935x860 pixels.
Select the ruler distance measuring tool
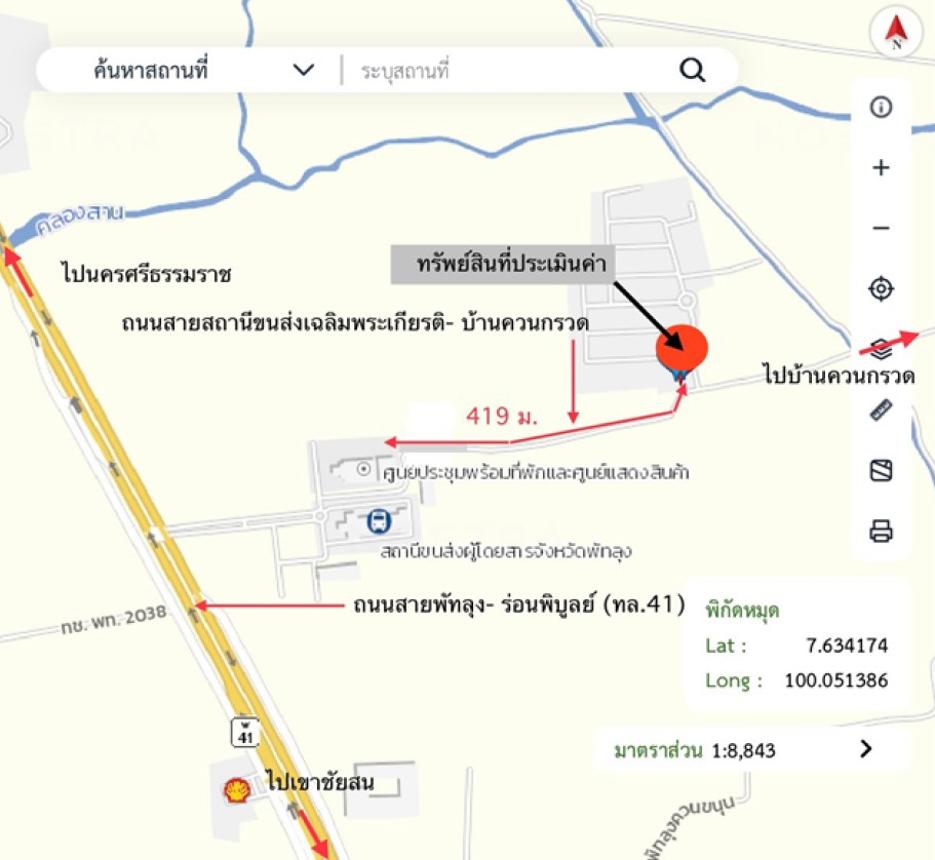point(880,410)
